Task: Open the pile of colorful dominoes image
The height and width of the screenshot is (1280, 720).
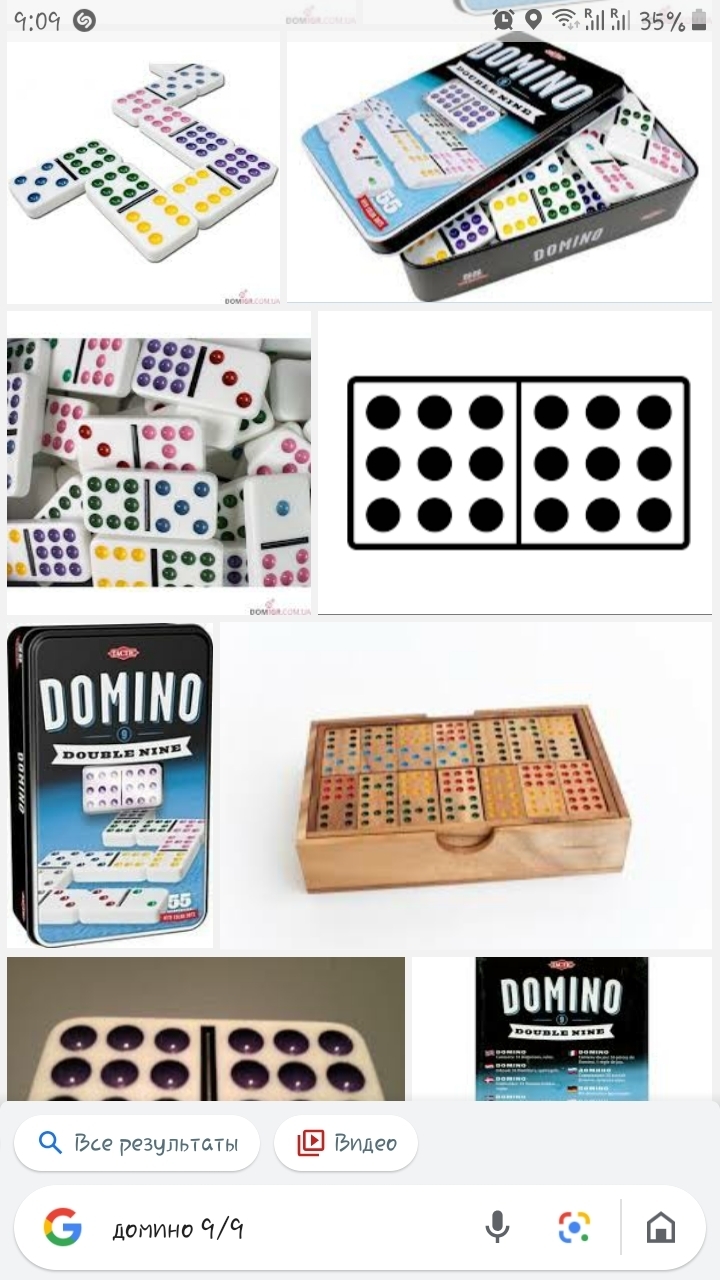Action: pos(158,462)
